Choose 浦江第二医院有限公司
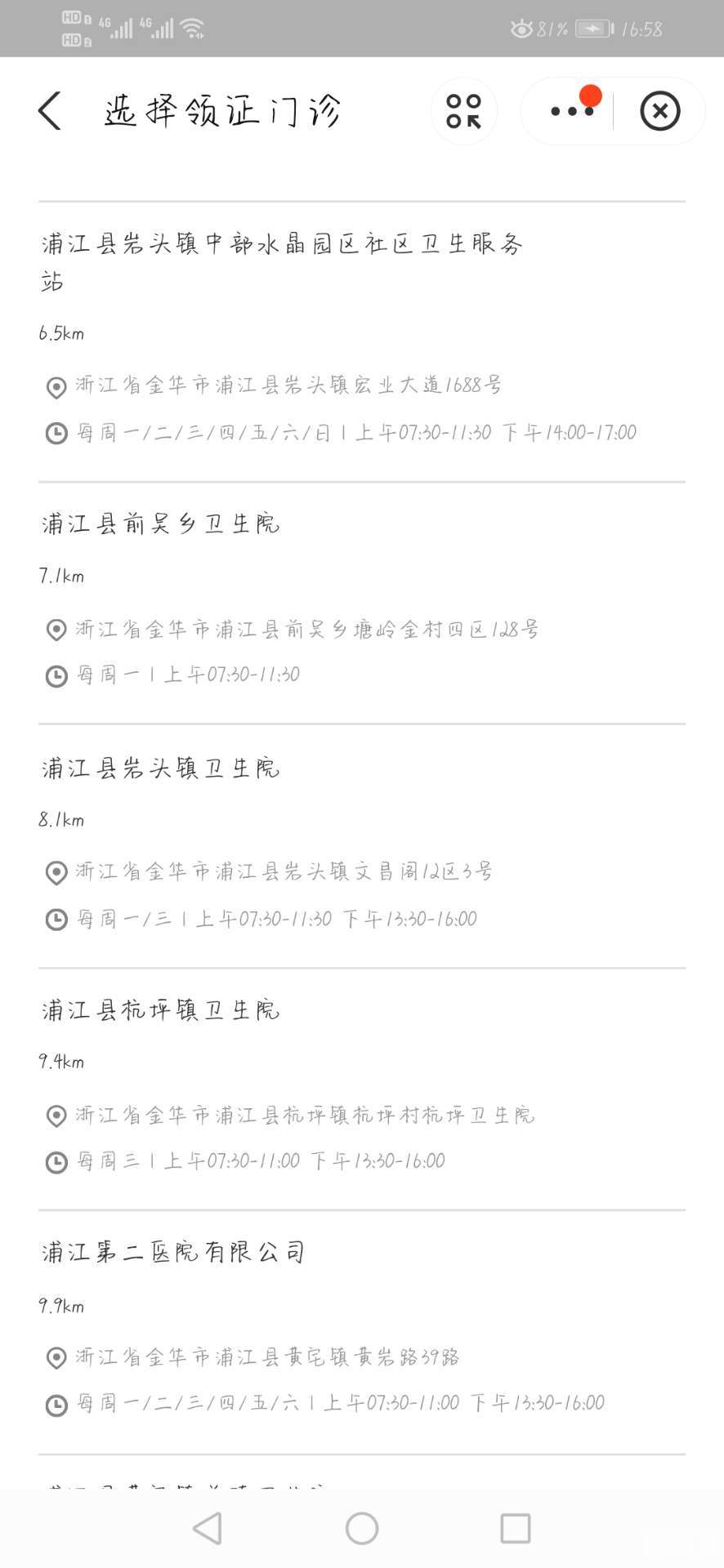The width and height of the screenshot is (724, 1568). tap(362, 1332)
